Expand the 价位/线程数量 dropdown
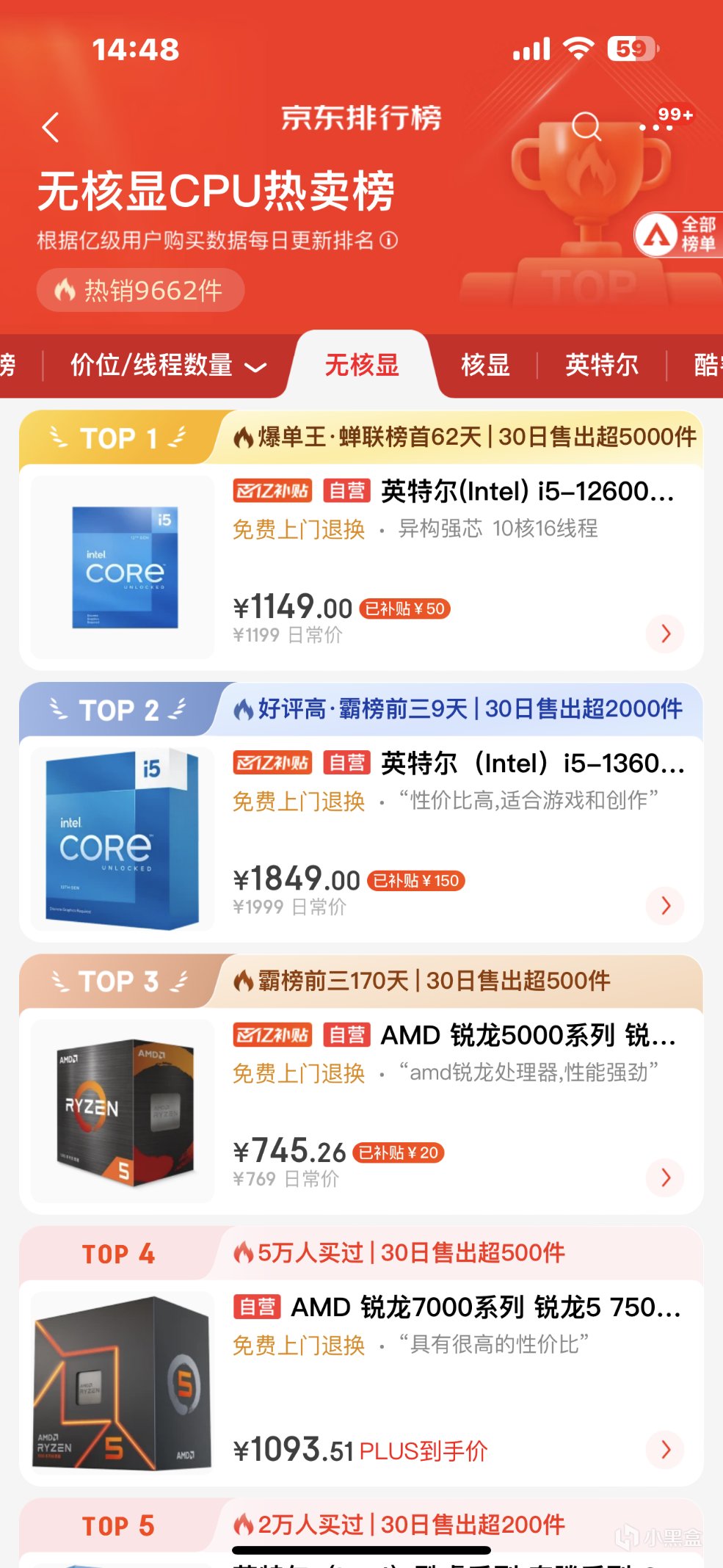 pyautogui.click(x=167, y=365)
